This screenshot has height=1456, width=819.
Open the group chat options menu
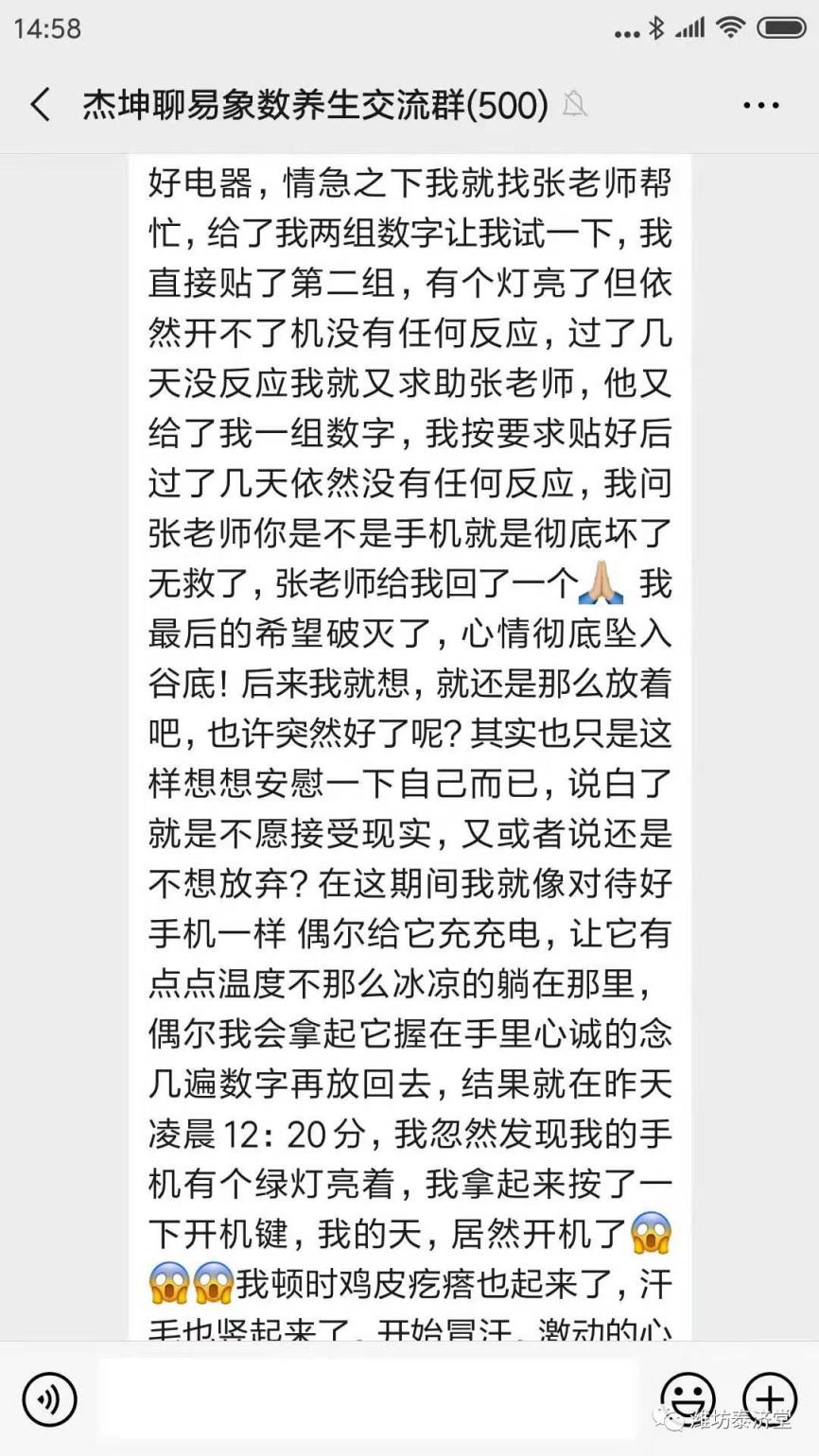click(760, 105)
